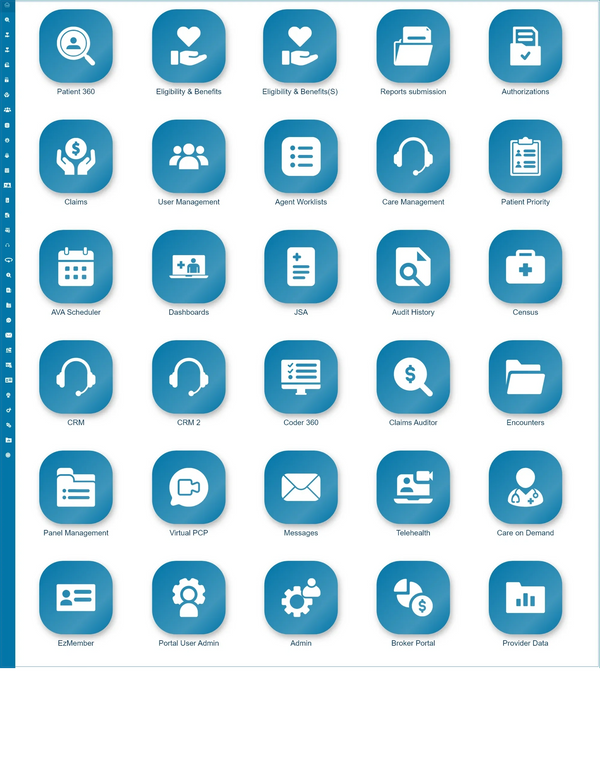
Task: Open Care Management tile
Action: click(413, 157)
